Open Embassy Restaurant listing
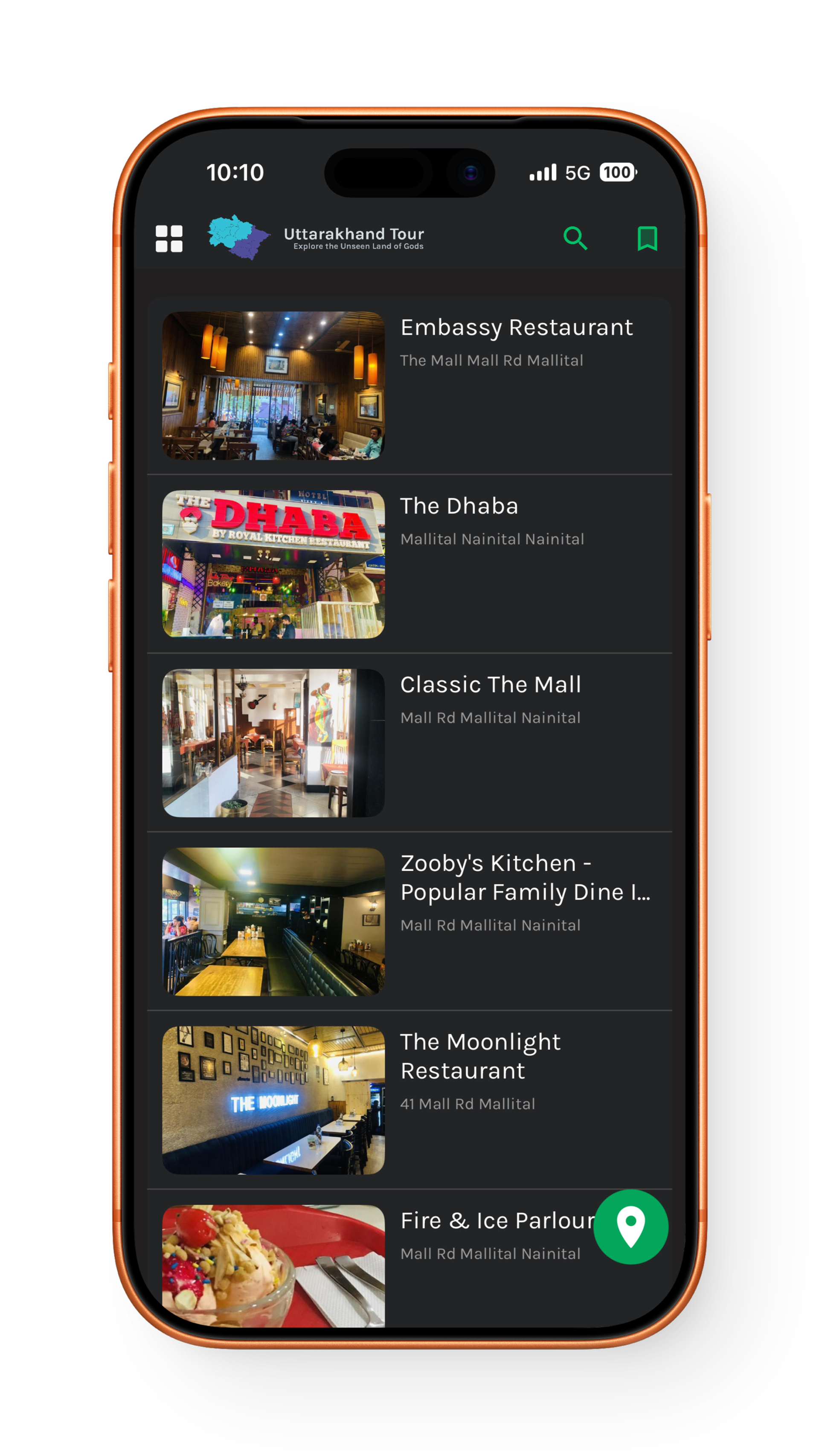Viewport: 819px width, 1456px height. click(x=409, y=386)
